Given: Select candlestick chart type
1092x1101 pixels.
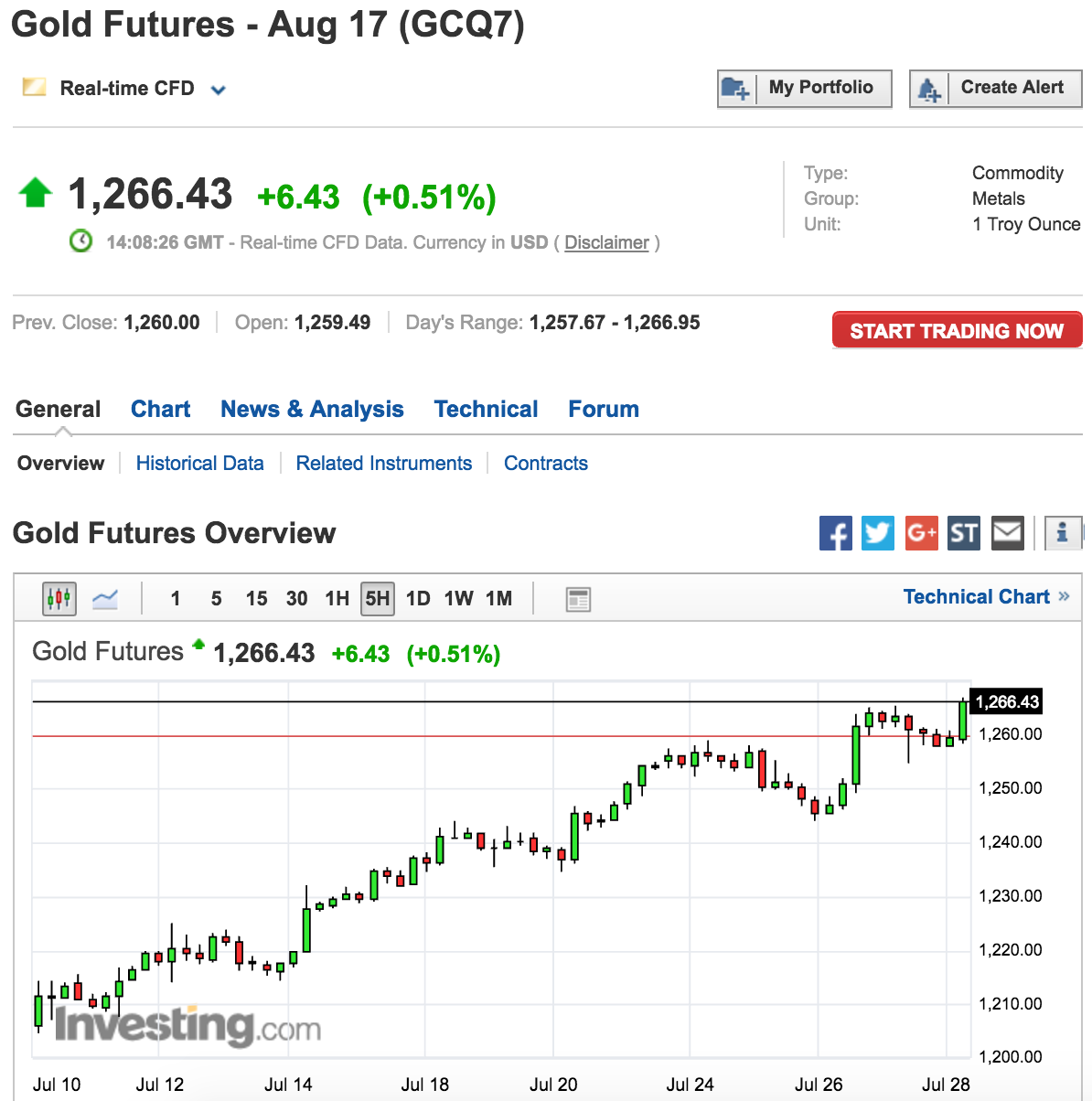Looking at the screenshot, I should coord(59,599).
